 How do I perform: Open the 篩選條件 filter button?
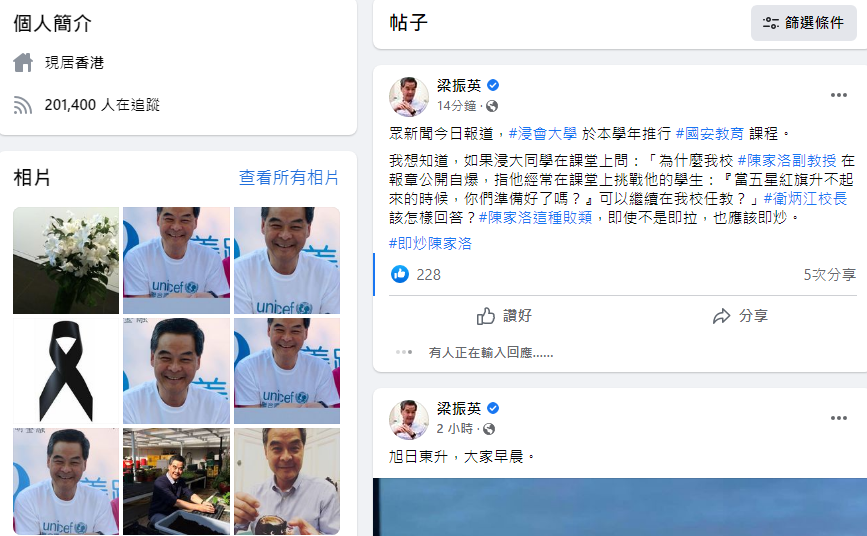coord(804,23)
